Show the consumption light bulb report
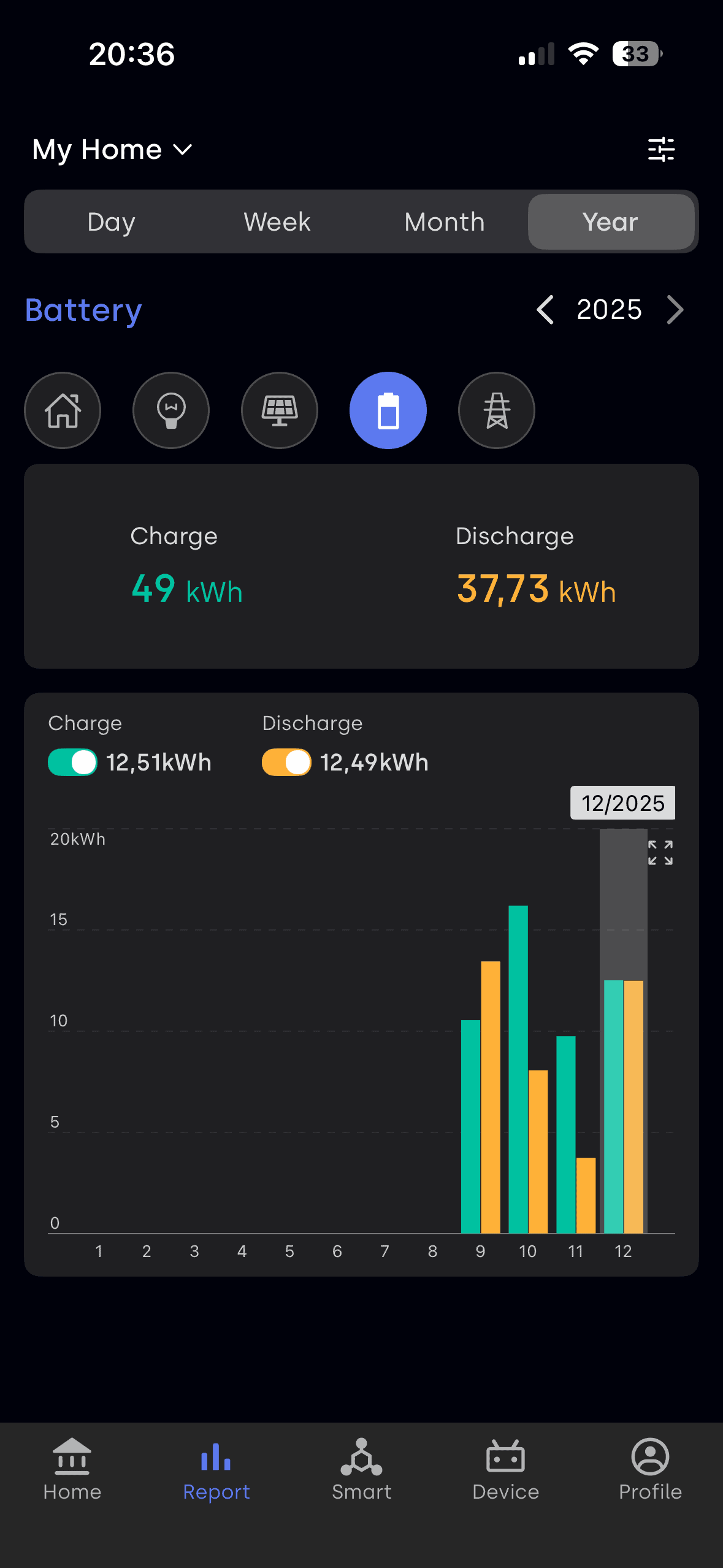 coord(171,410)
